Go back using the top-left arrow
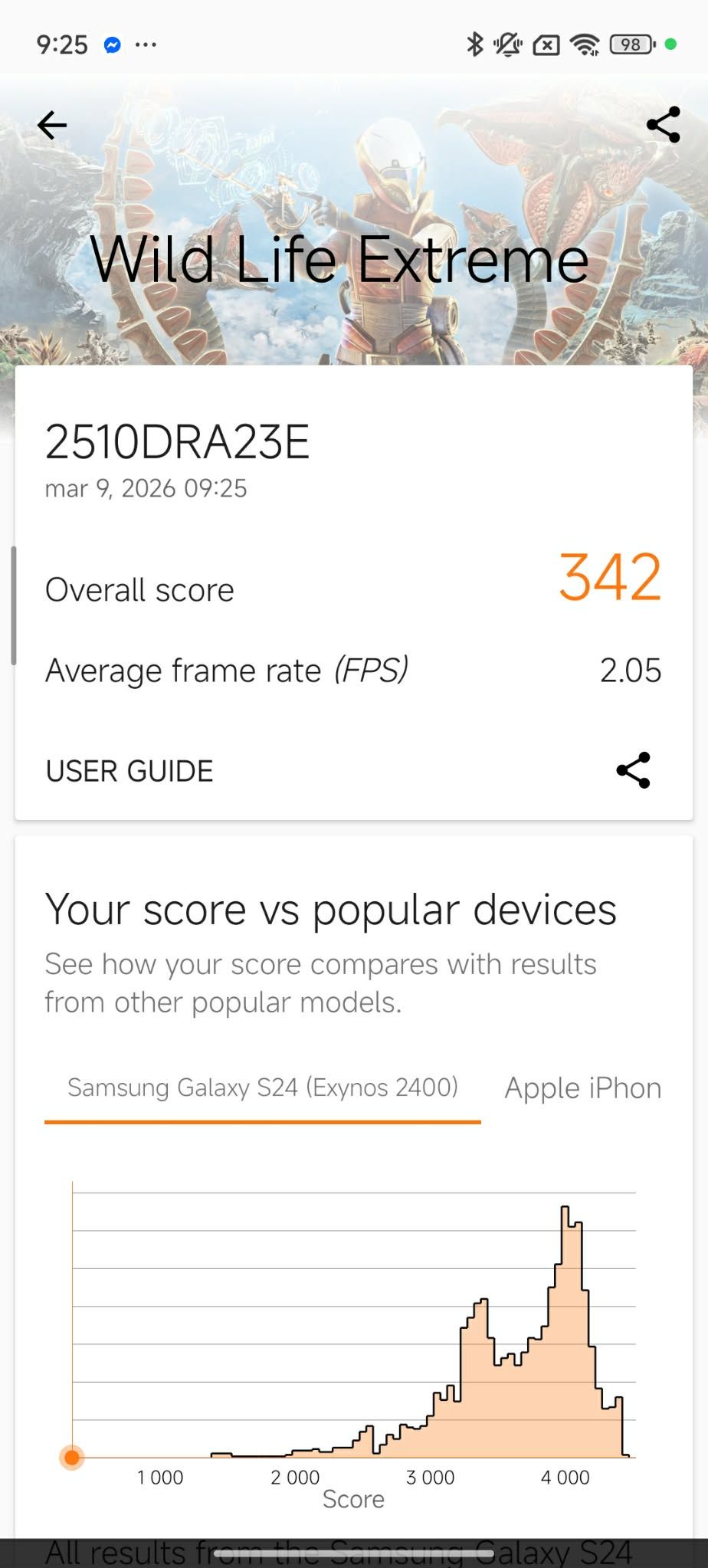Viewport: 708px width, 1568px height. 52,125
